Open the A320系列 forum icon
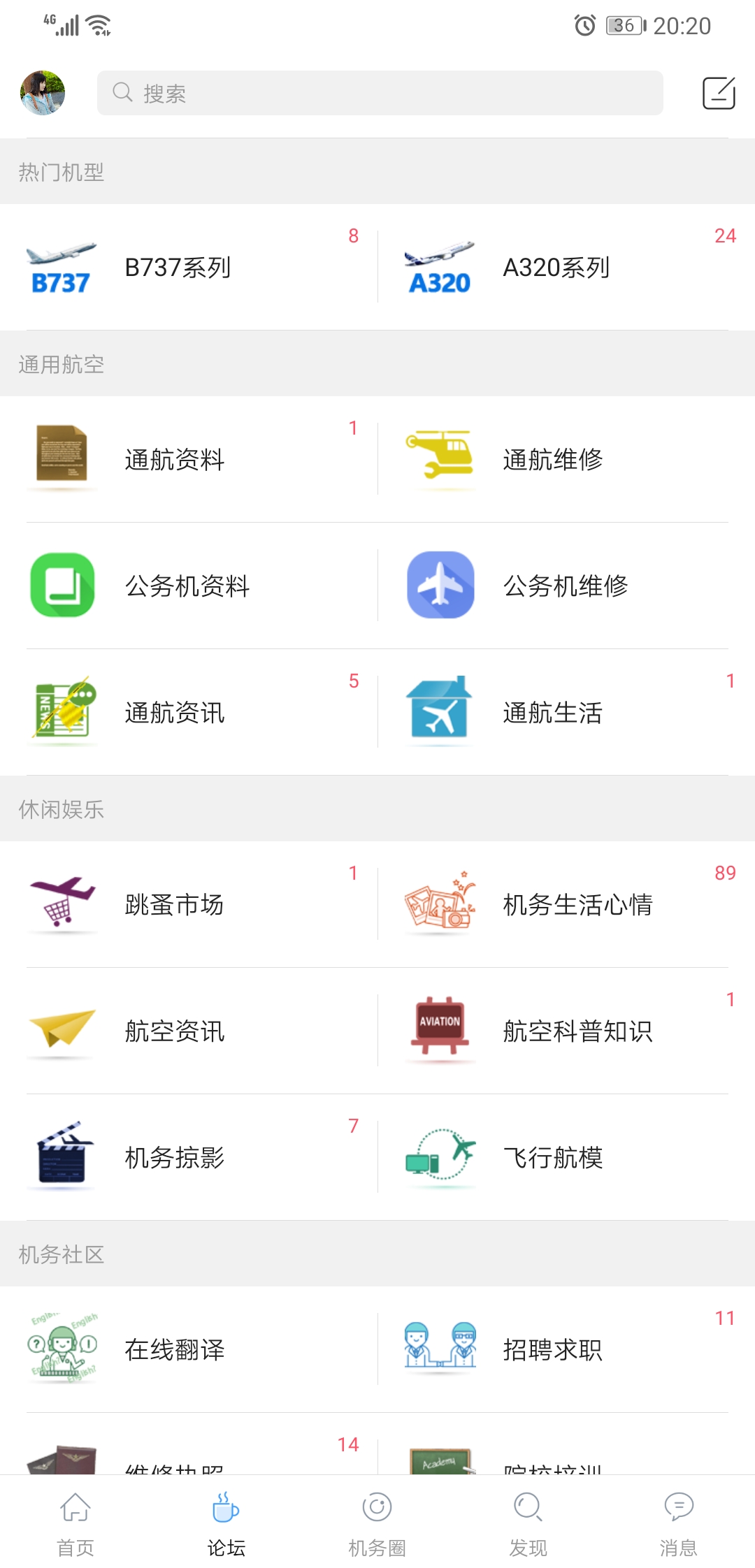 [x=438, y=266]
